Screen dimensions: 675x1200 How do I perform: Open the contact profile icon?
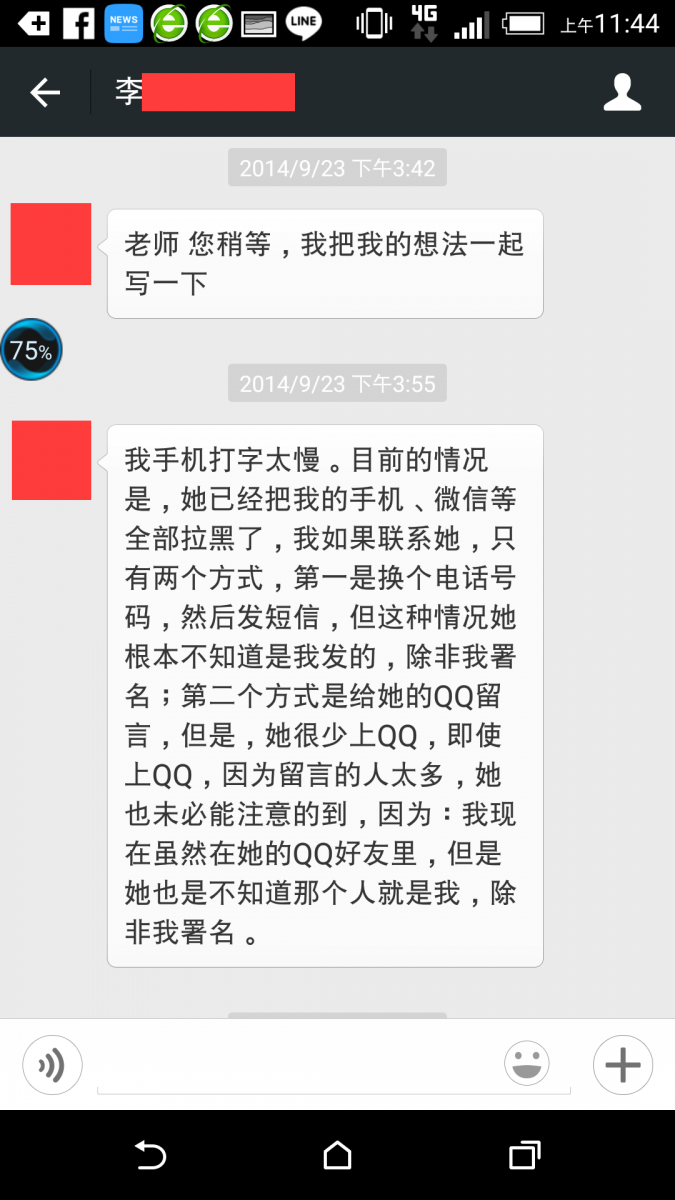click(621, 92)
